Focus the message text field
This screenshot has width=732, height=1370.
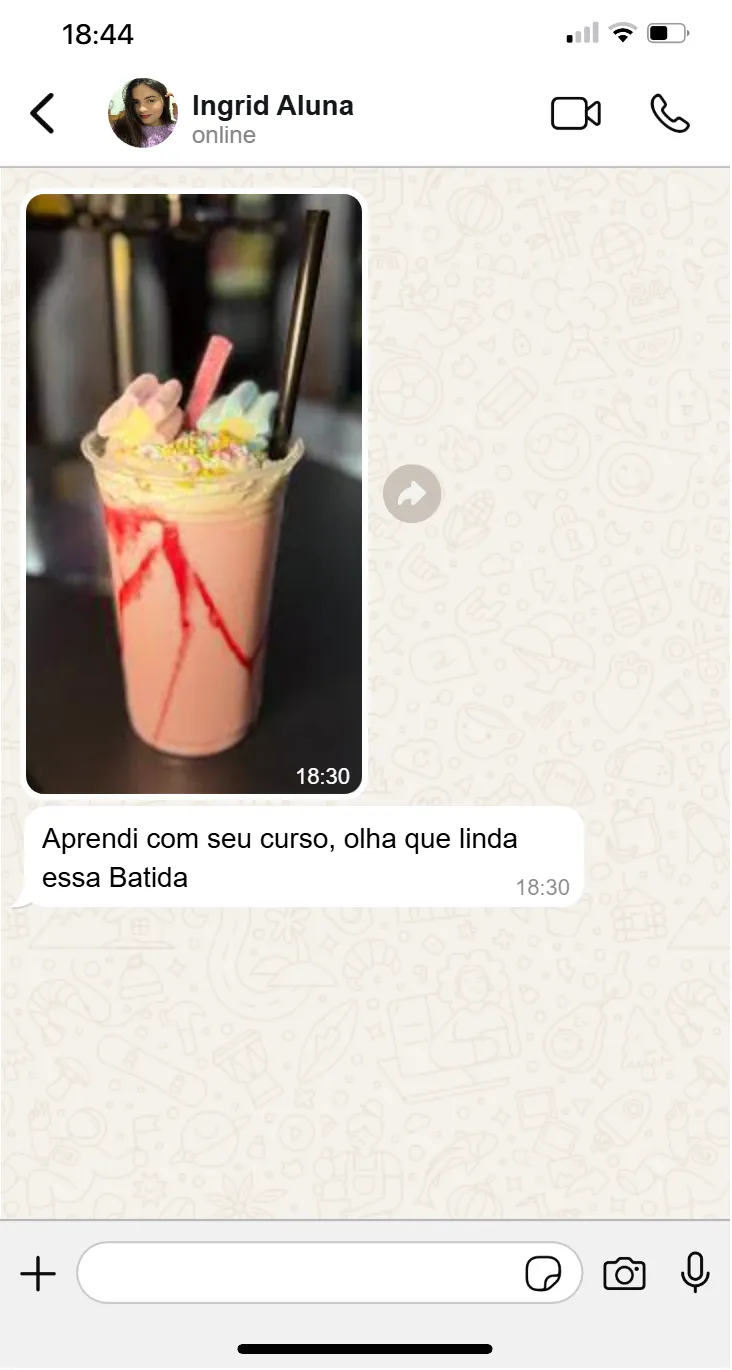300,1273
